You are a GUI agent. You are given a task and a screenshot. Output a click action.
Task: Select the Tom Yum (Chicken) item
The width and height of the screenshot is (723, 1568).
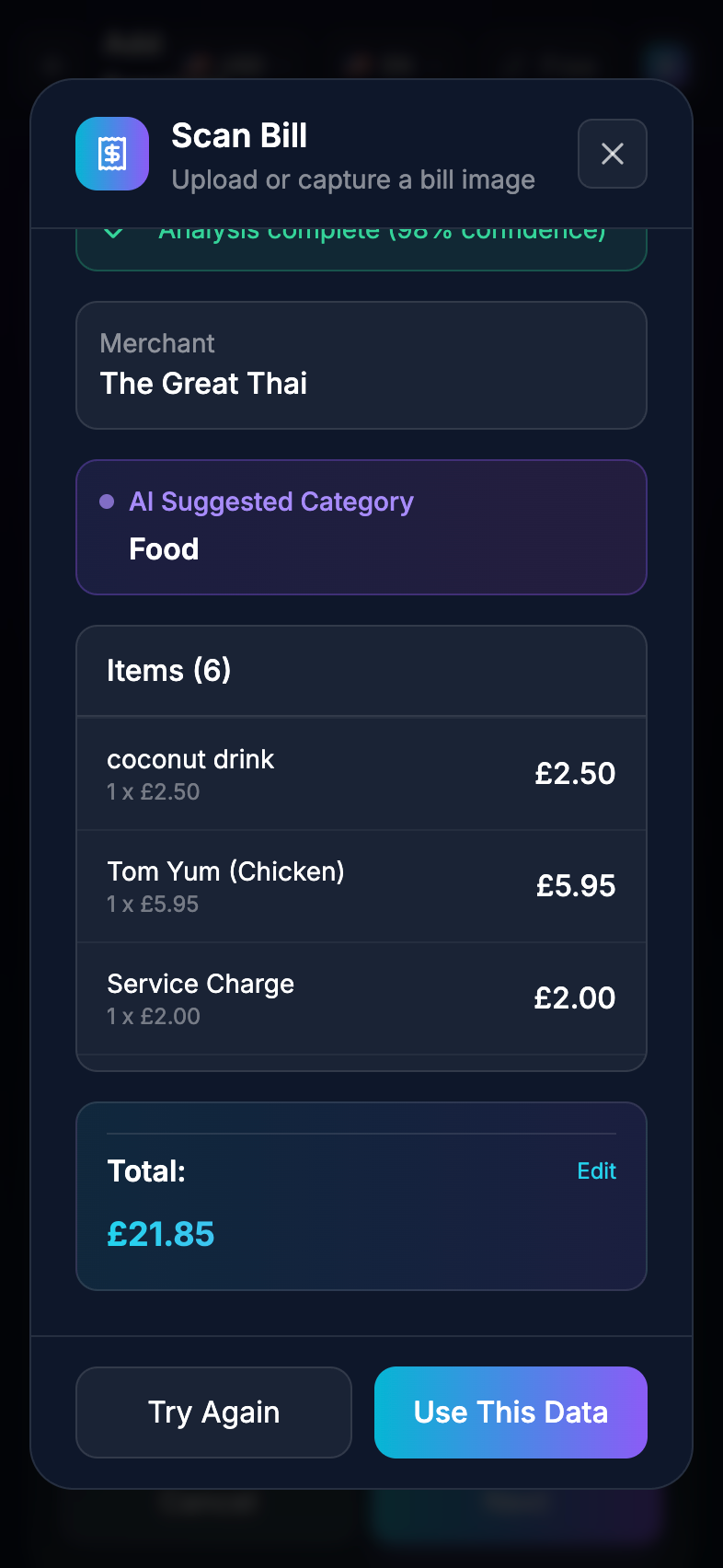(x=361, y=885)
